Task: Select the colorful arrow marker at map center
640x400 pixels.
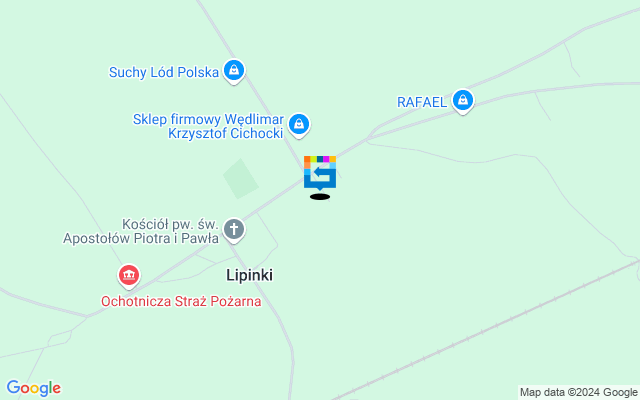Action: tap(320, 172)
